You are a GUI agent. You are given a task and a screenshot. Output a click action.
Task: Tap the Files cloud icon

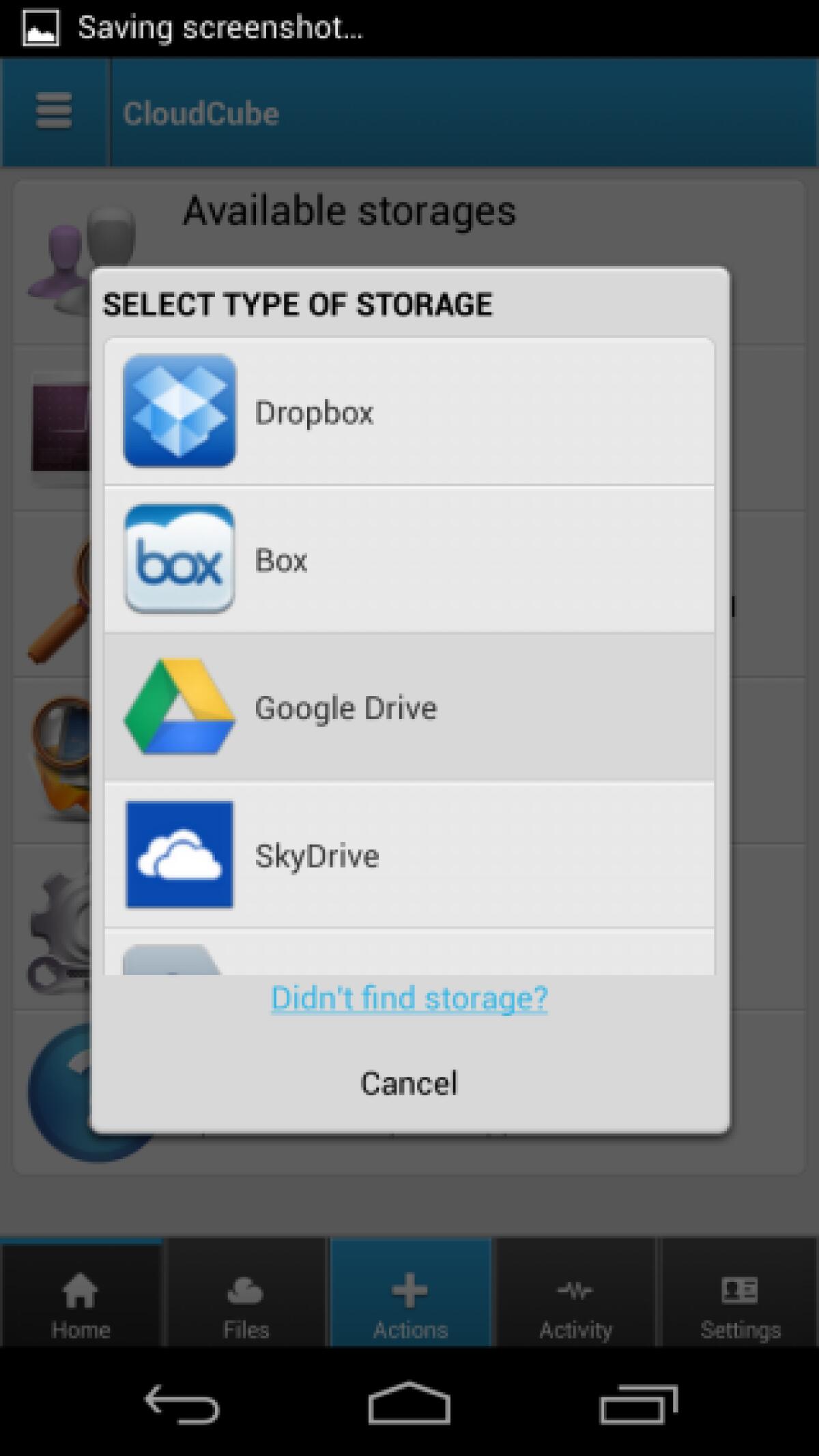click(245, 1286)
